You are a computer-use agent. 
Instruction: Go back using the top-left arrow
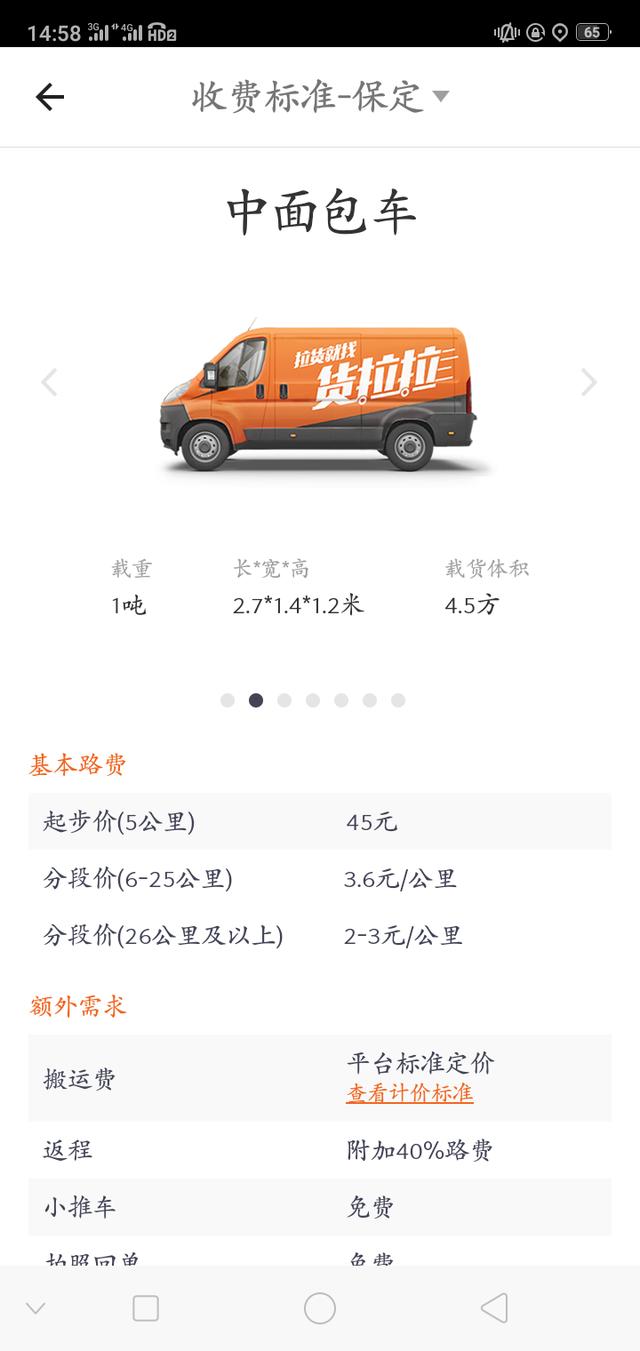click(49, 97)
